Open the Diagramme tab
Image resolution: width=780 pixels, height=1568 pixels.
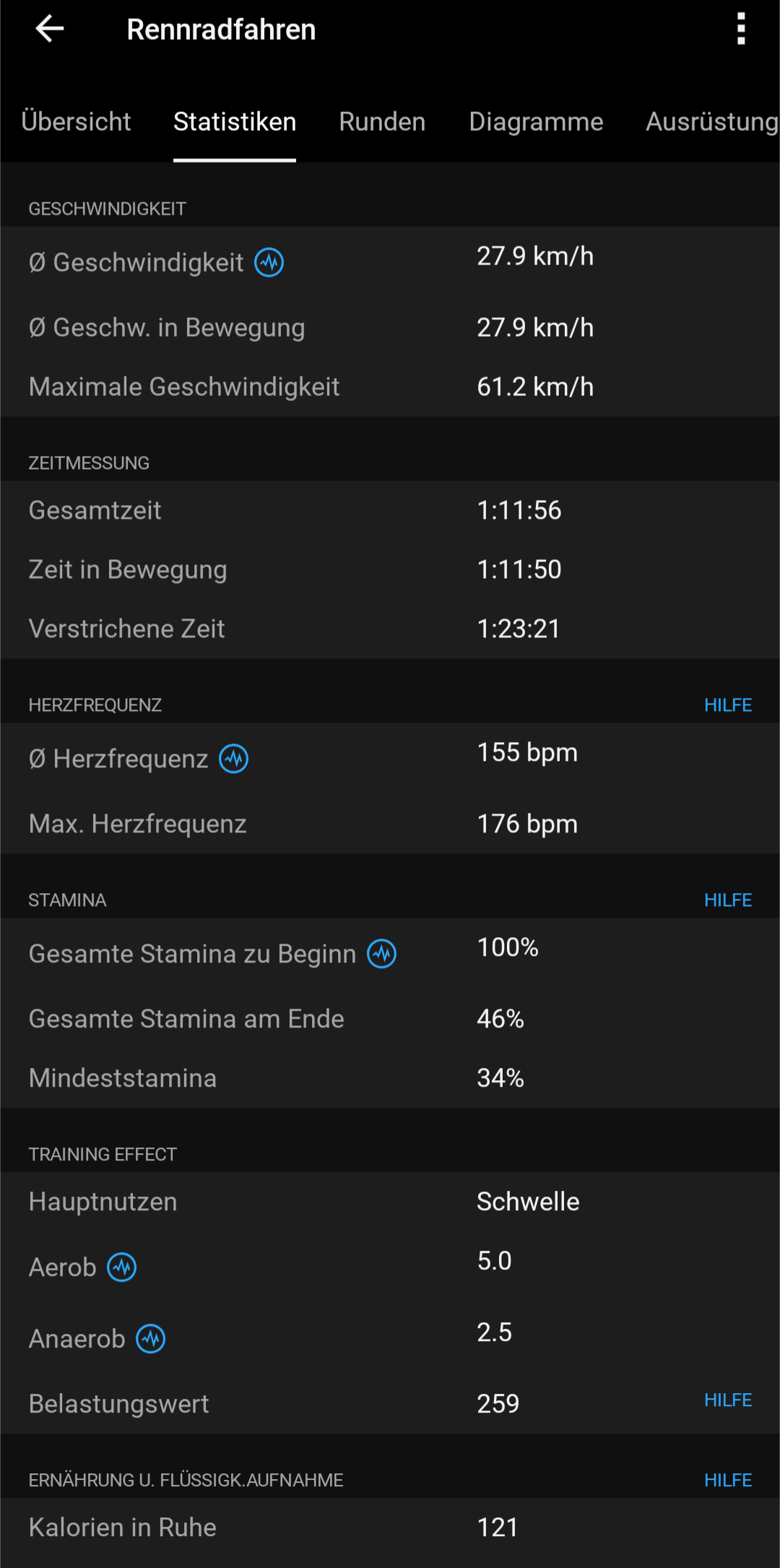coord(536,121)
